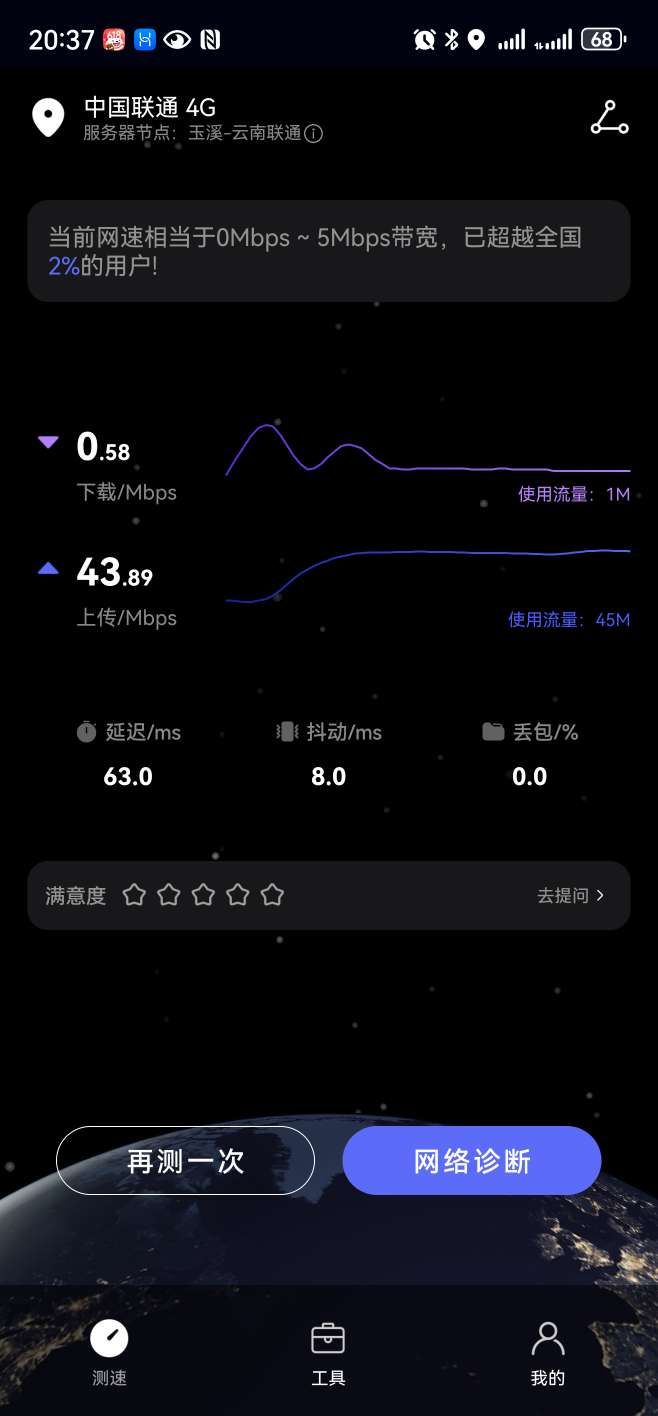Switch to the 我的 tab
The height and width of the screenshot is (1416, 658).
547,1352
